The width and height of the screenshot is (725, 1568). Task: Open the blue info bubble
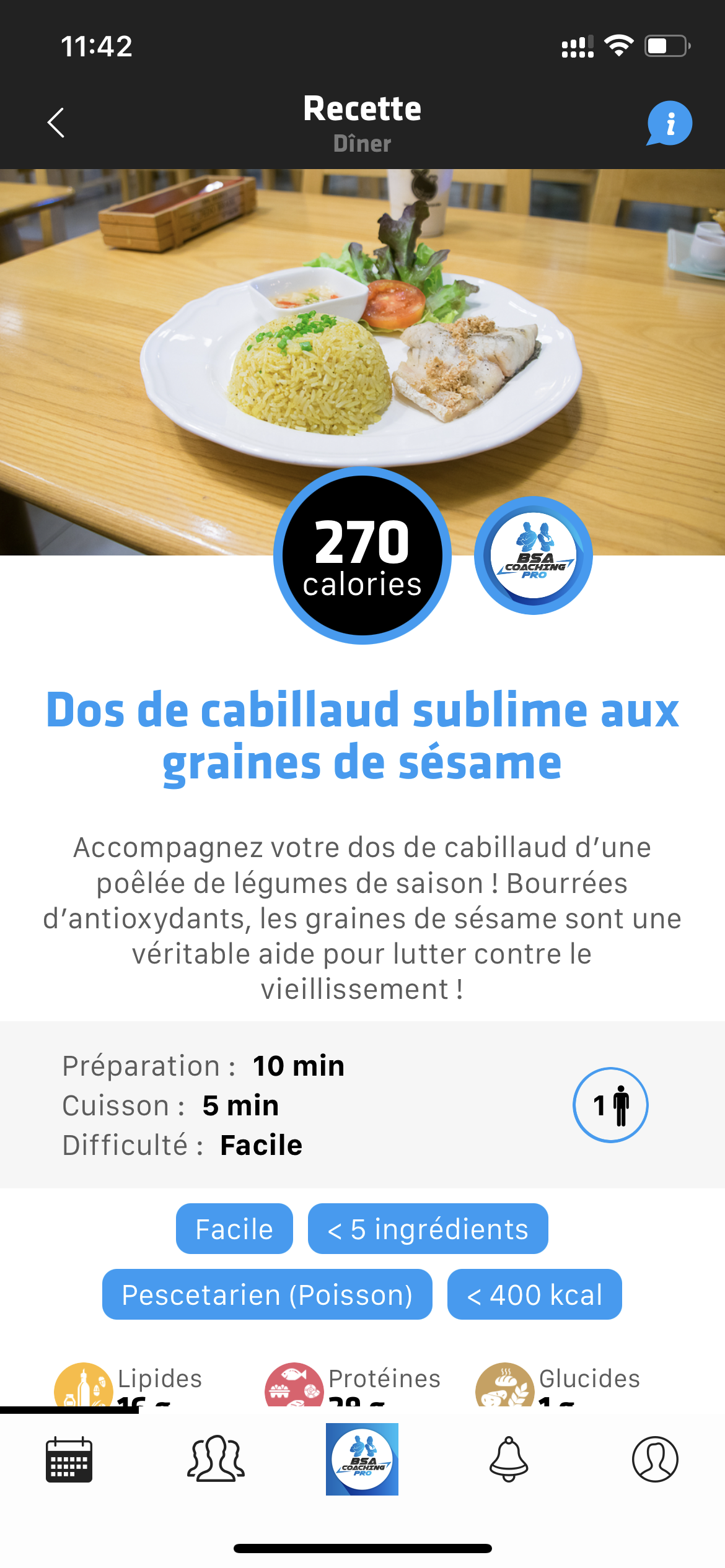(x=670, y=123)
